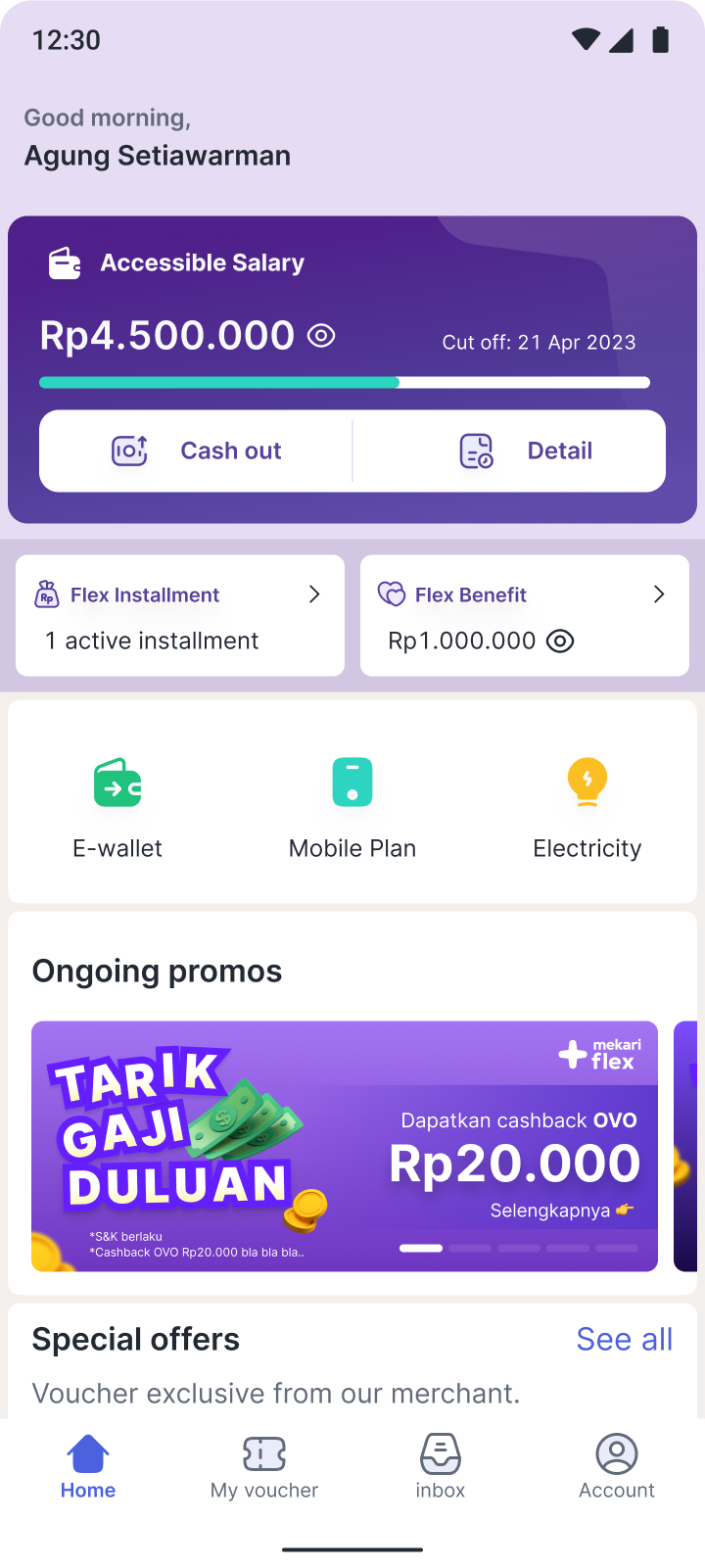This screenshot has height=1568, width=705.
Task: Switch to the inbox tab
Action: tap(441, 1466)
